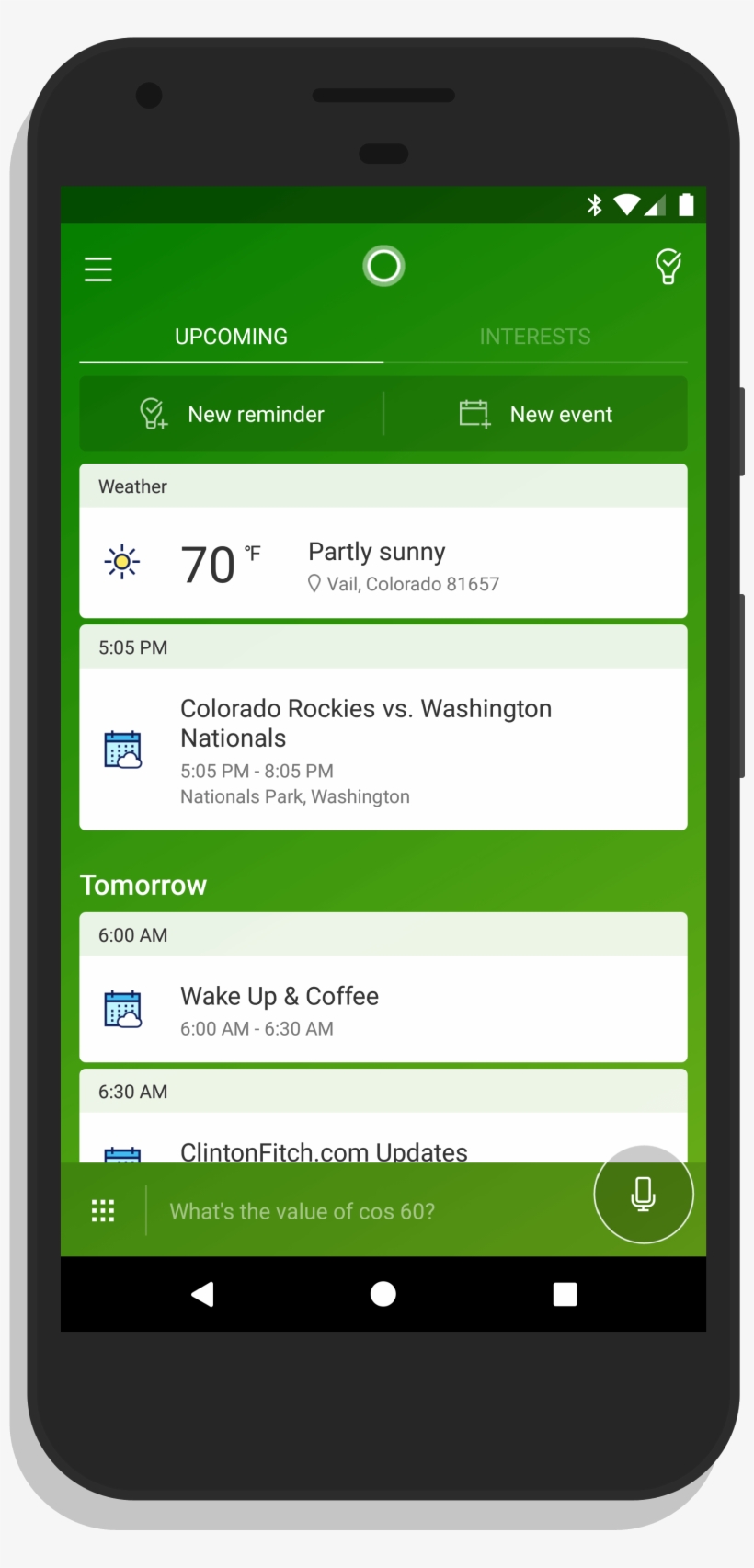Click the calendar icon on the Rockies game card
This screenshot has height=1568, width=754.
(x=124, y=748)
